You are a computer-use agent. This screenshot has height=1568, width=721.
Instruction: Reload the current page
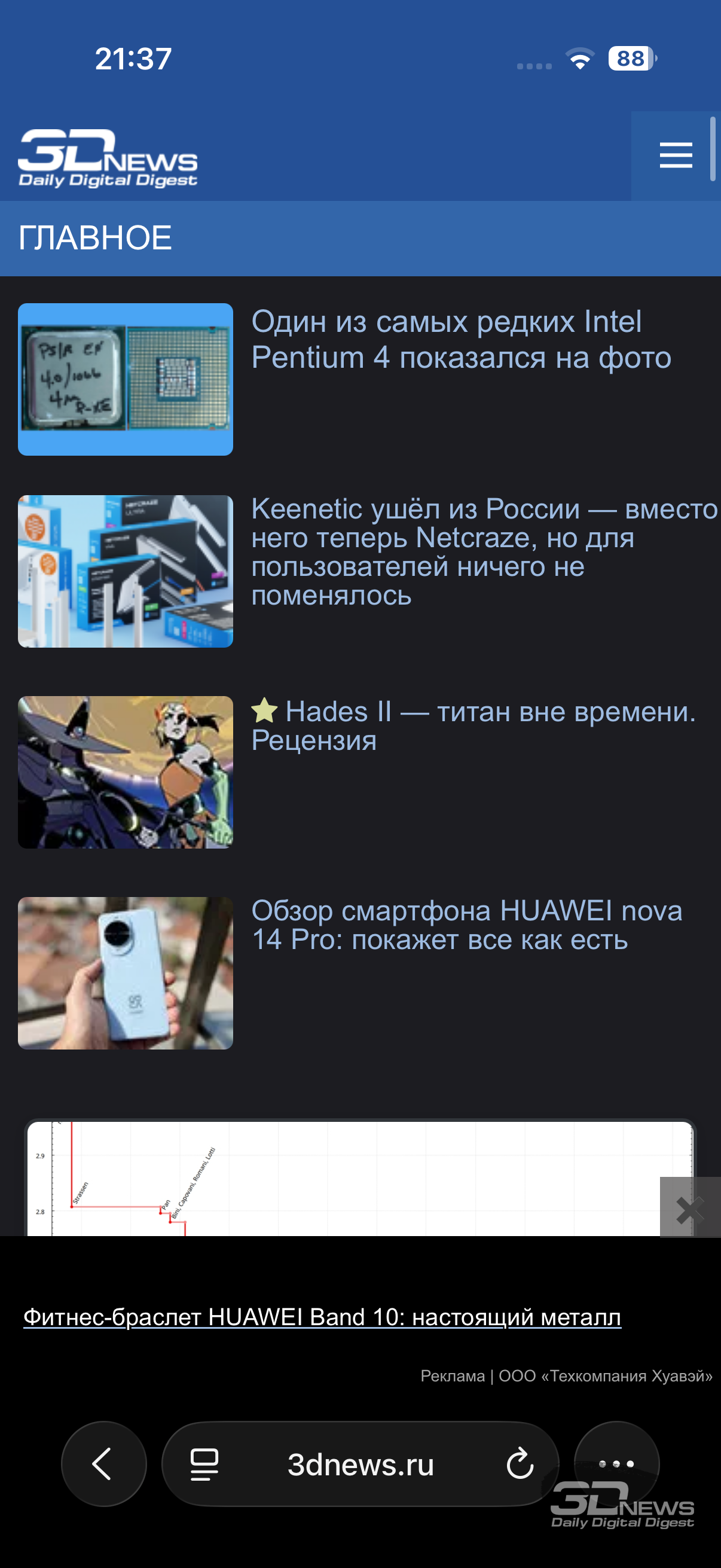coord(520,1464)
